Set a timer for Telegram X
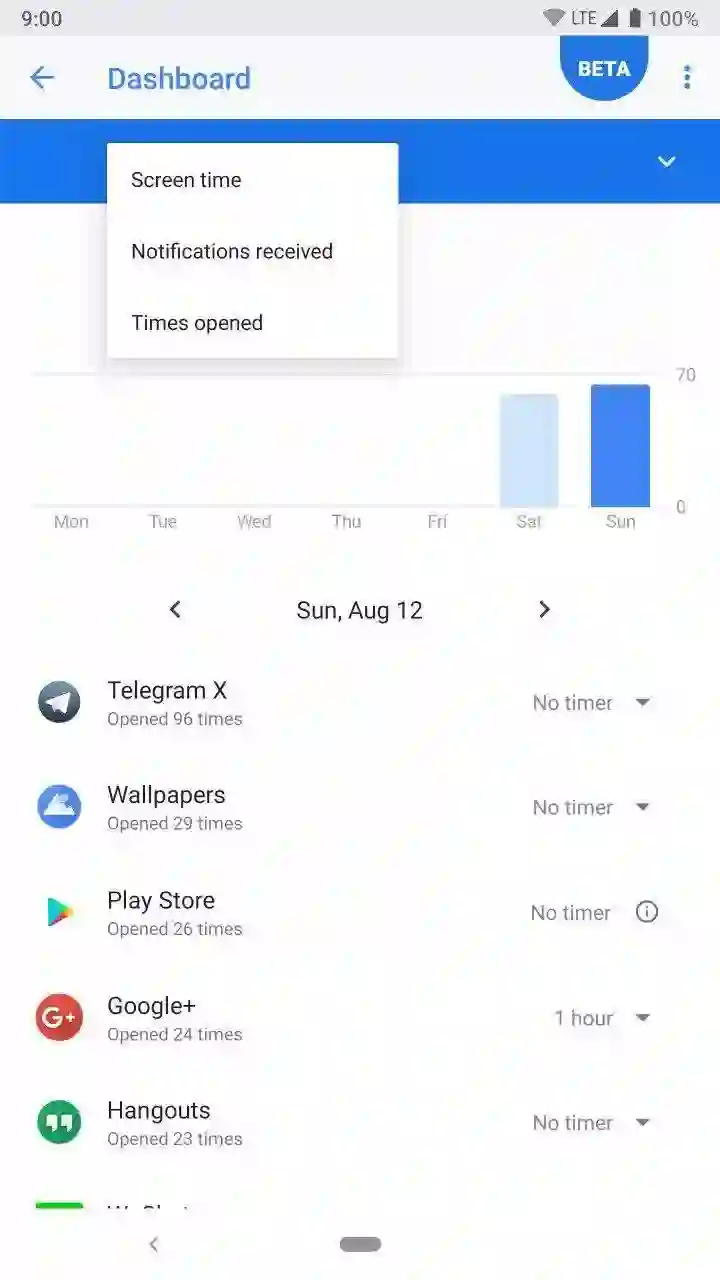 592,703
